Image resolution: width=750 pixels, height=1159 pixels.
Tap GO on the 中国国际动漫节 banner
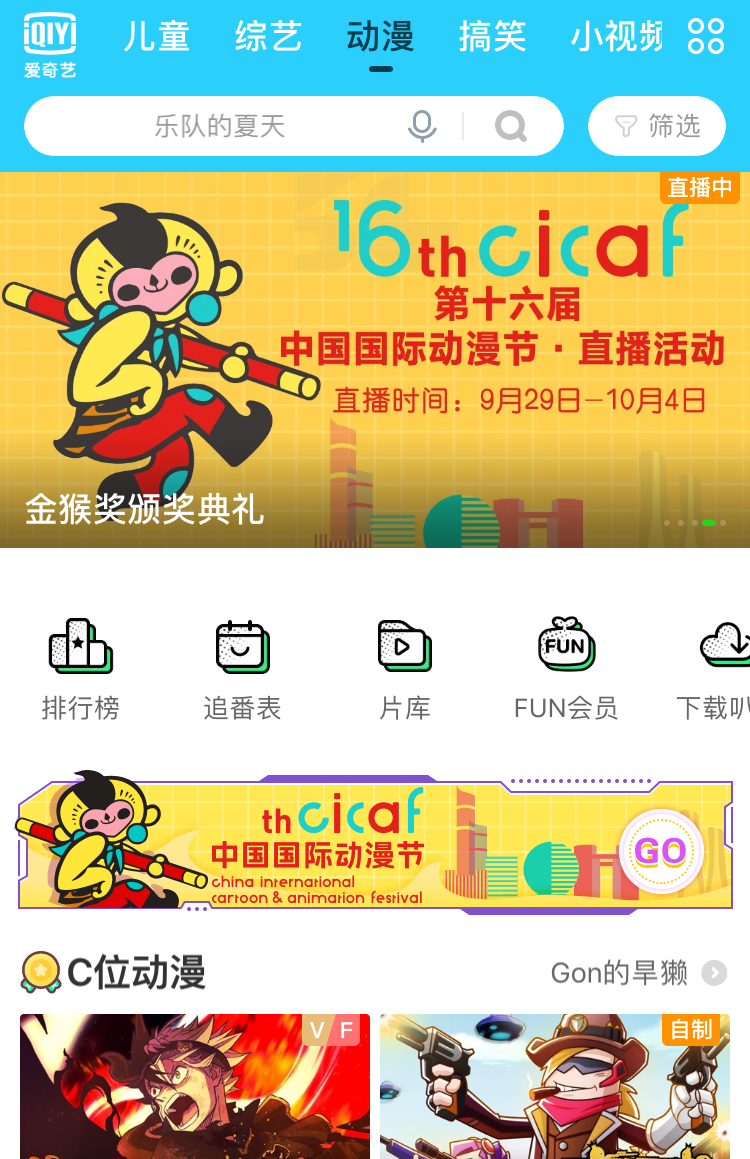point(660,852)
